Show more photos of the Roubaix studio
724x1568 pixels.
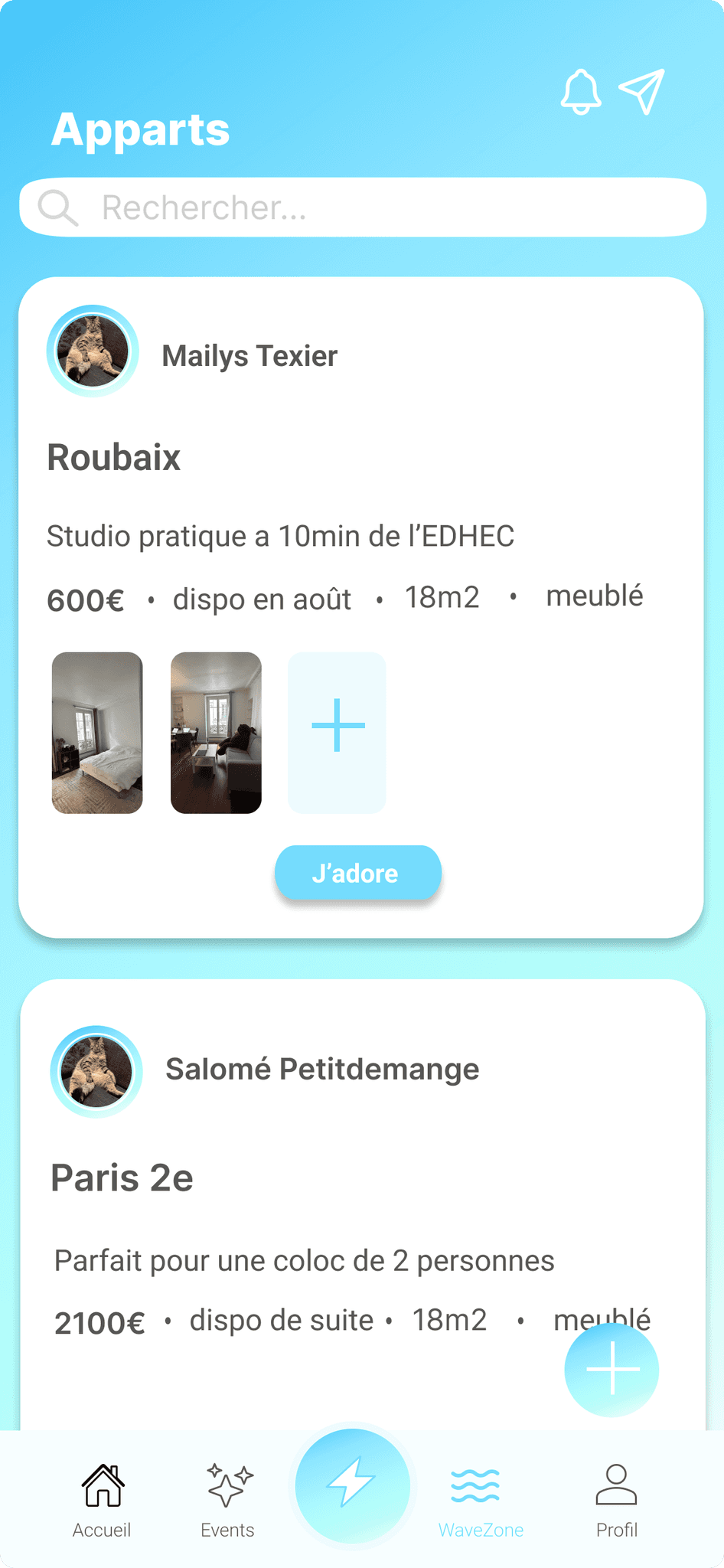337,733
